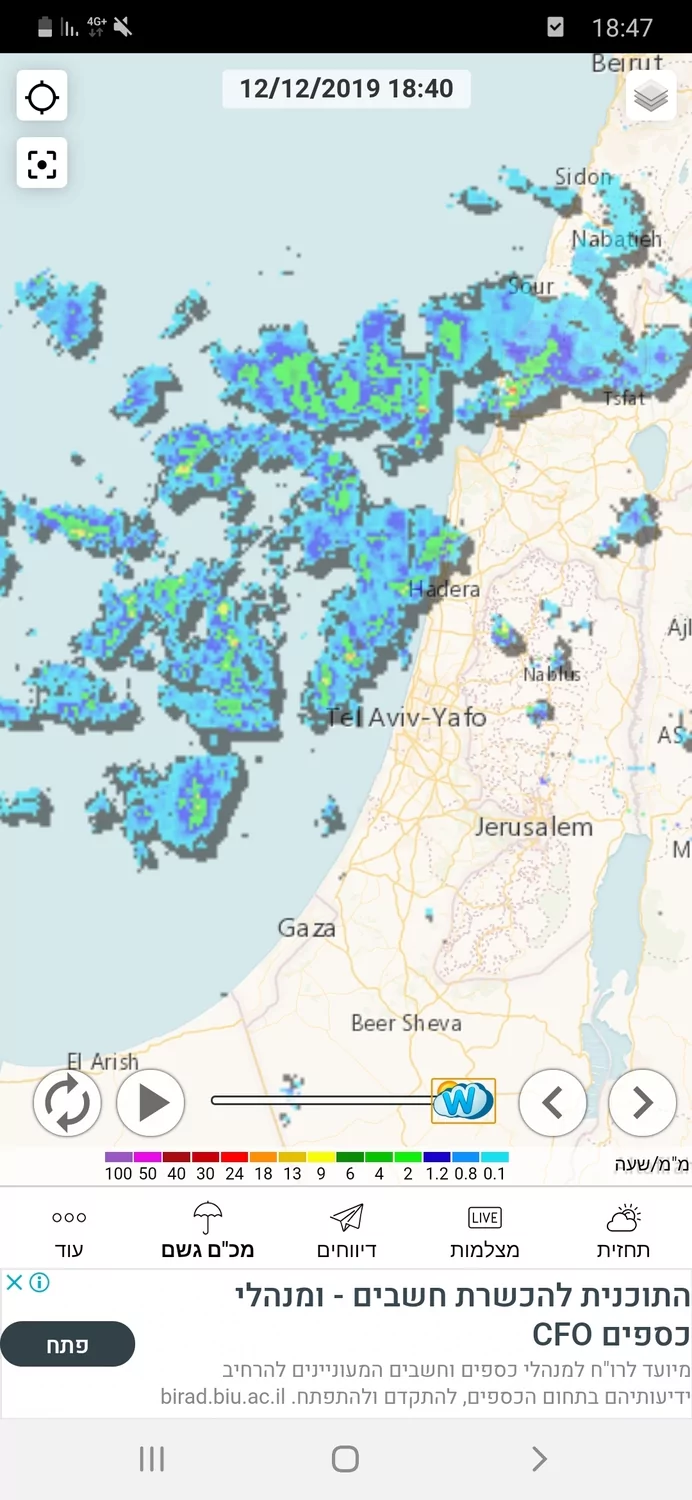Go to the תחזית forecast tab
Screen dimensions: 692x1500
click(x=623, y=1231)
